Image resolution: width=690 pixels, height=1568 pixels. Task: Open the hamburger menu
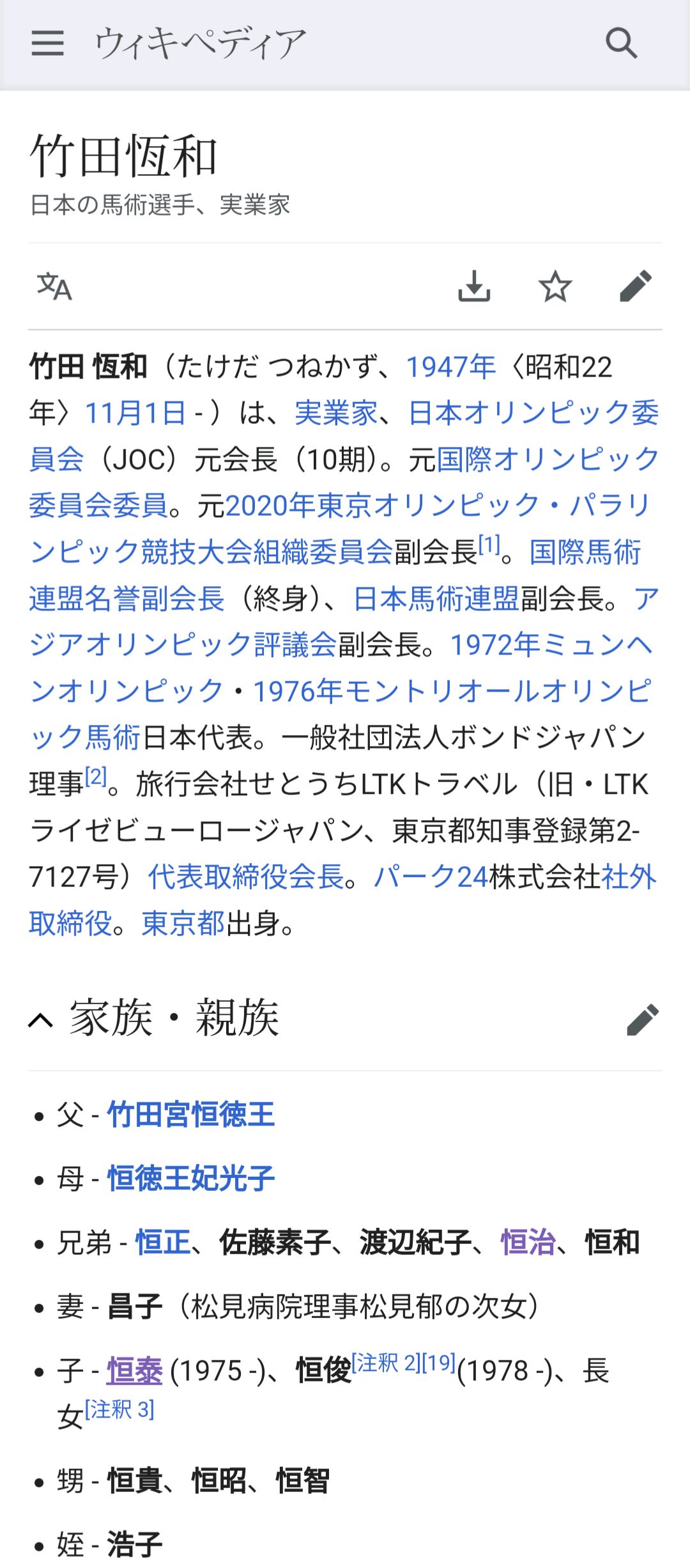pos(48,43)
